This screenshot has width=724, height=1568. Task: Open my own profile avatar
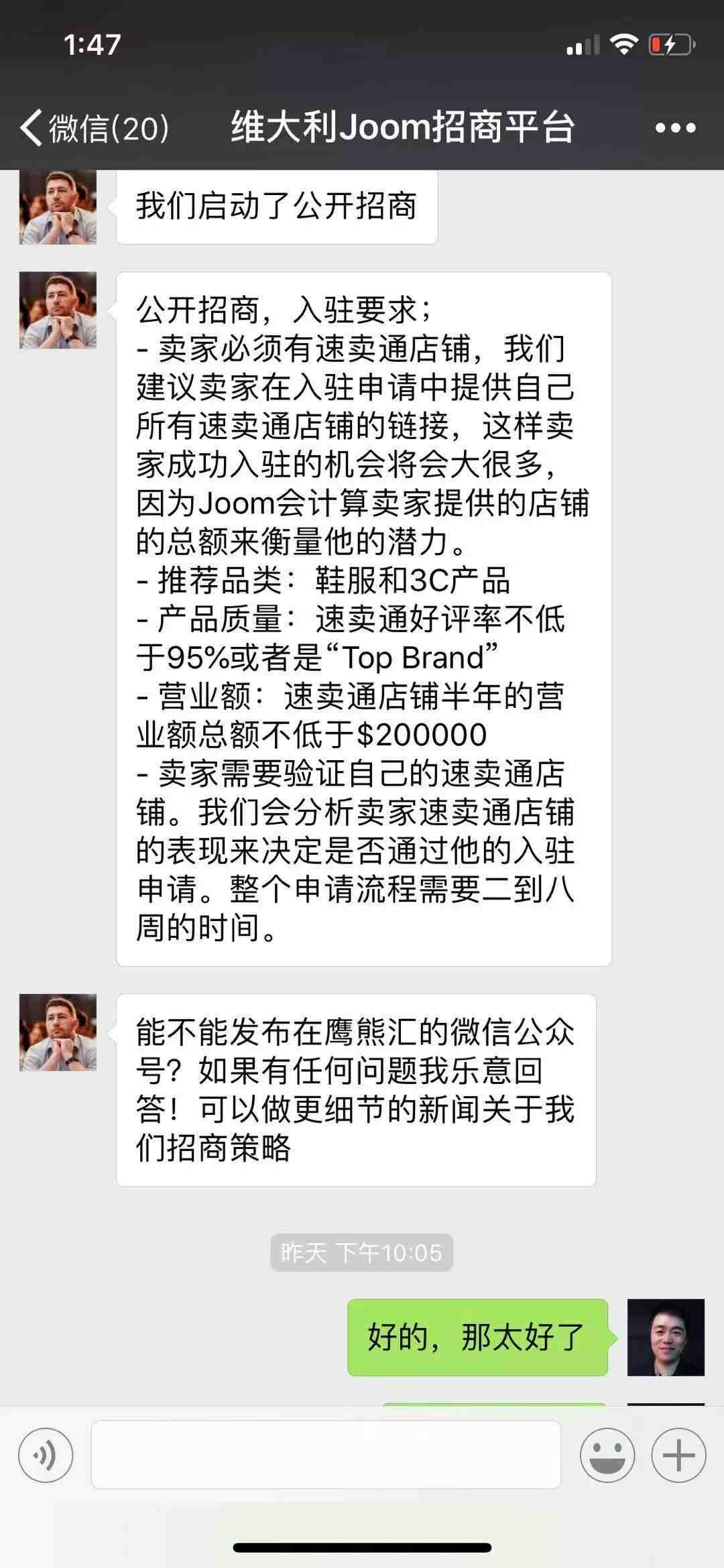point(666,1337)
